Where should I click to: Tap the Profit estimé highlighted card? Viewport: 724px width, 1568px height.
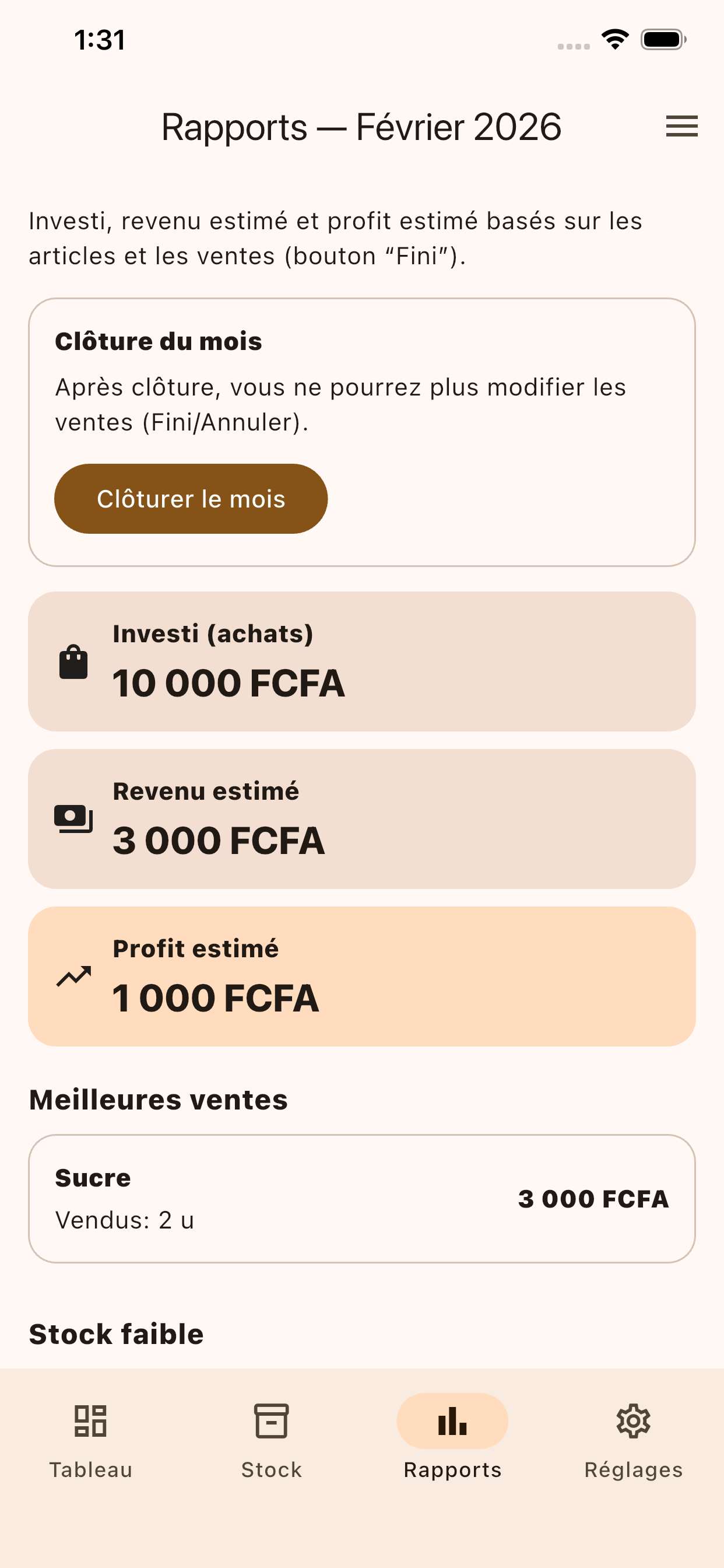[x=361, y=974]
